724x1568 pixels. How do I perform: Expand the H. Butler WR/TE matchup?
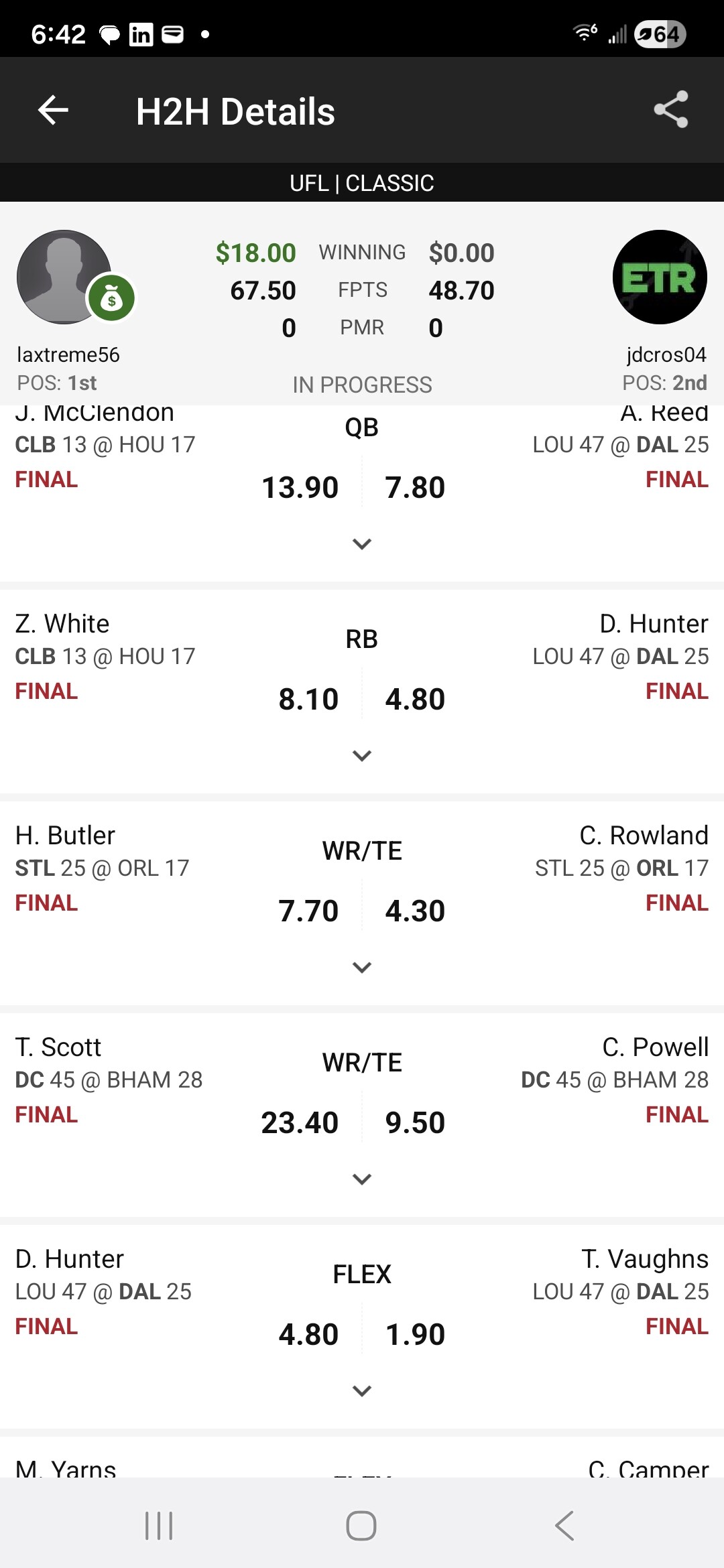pos(362,967)
